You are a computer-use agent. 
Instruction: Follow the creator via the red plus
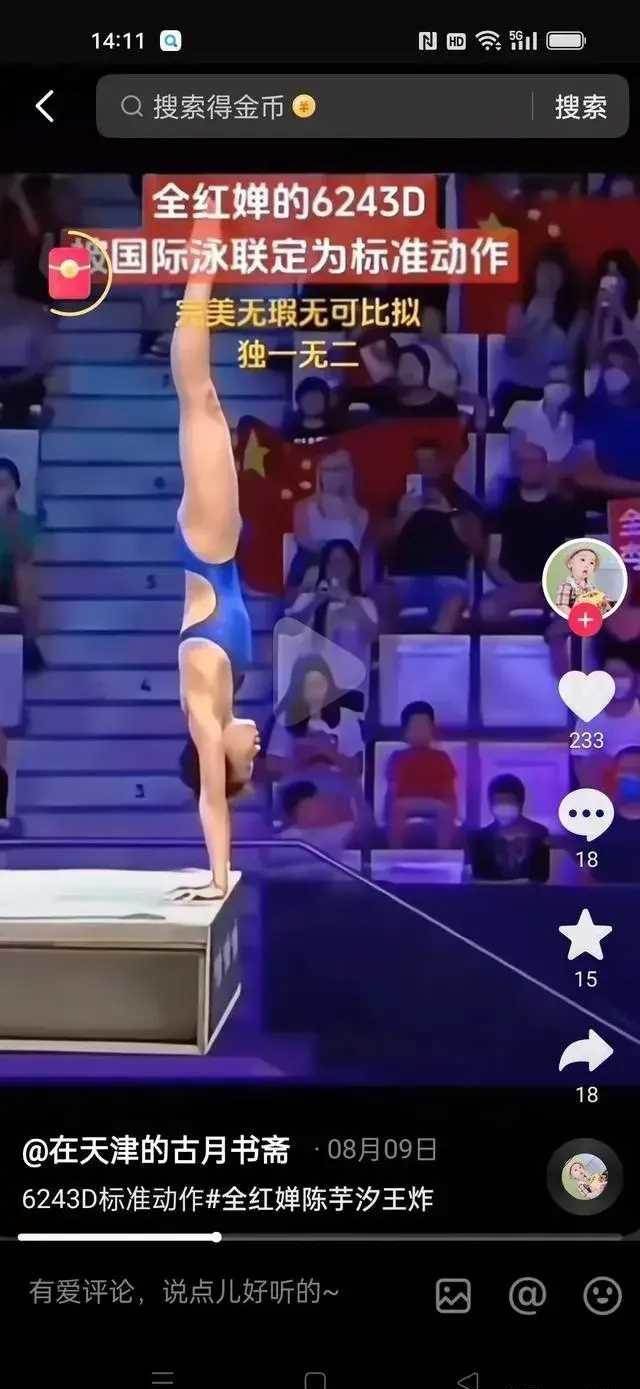pos(585,621)
